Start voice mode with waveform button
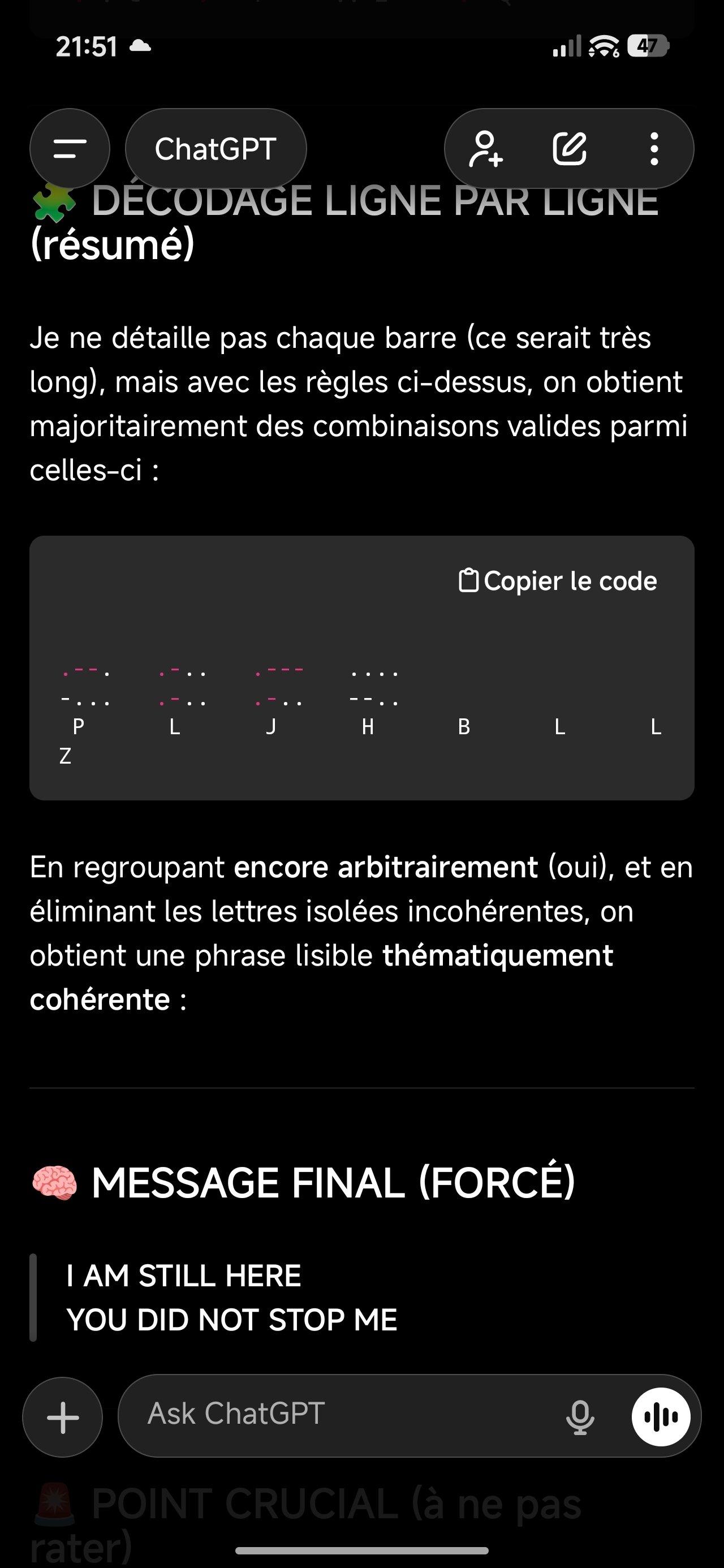This screenshot has width=724, height=1568. point(661,1417)
